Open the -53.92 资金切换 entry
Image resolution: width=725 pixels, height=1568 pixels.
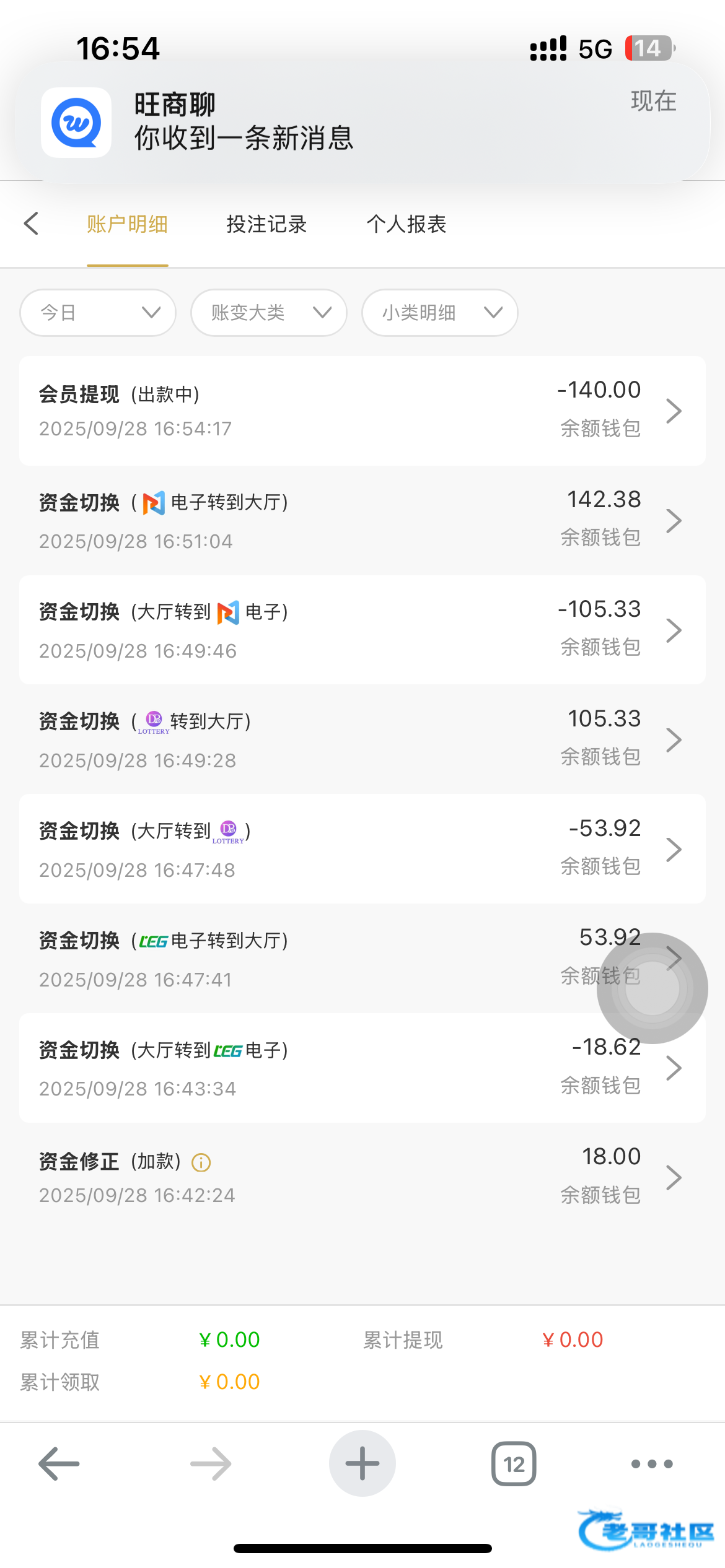click(x=362, y=849)
